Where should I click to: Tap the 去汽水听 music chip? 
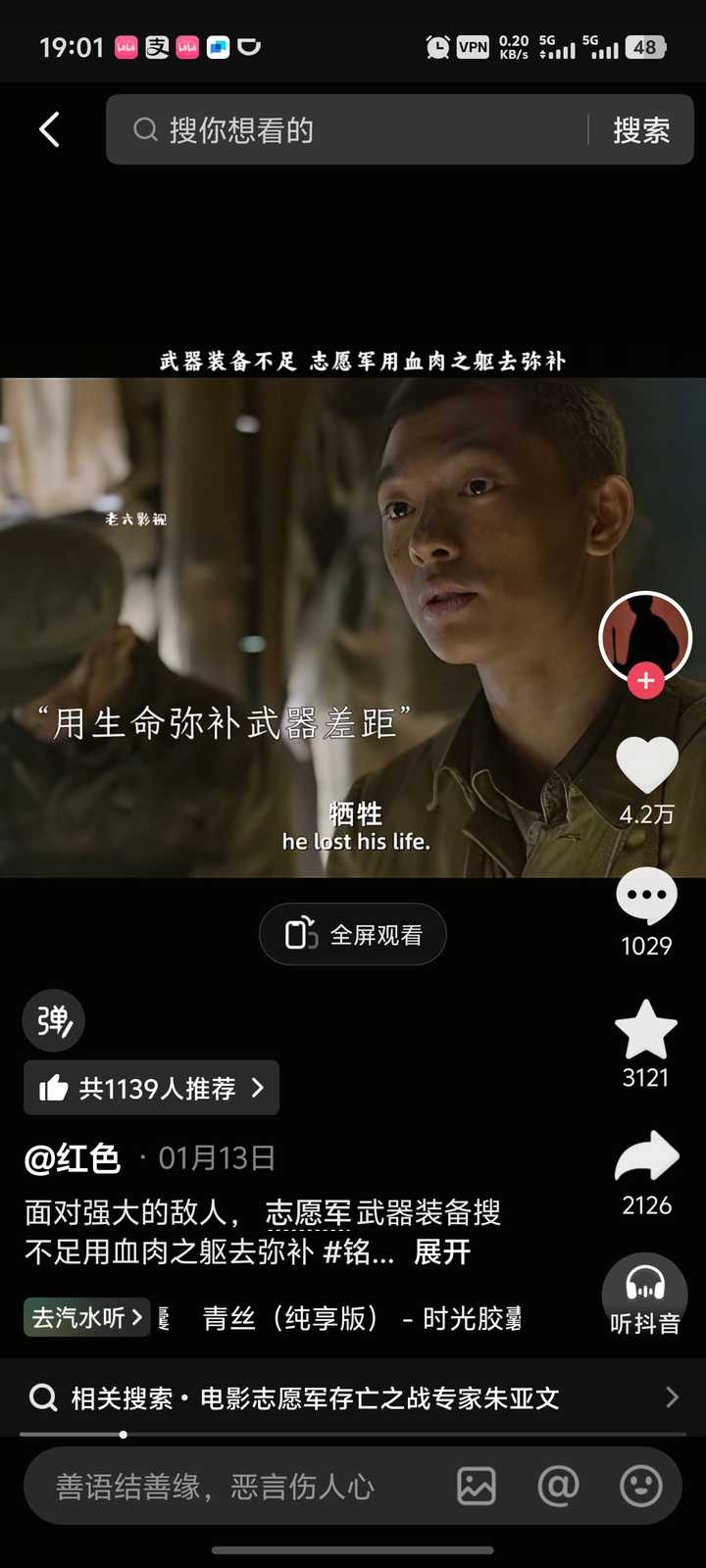pyautogui.click(x=87, y=1317)
